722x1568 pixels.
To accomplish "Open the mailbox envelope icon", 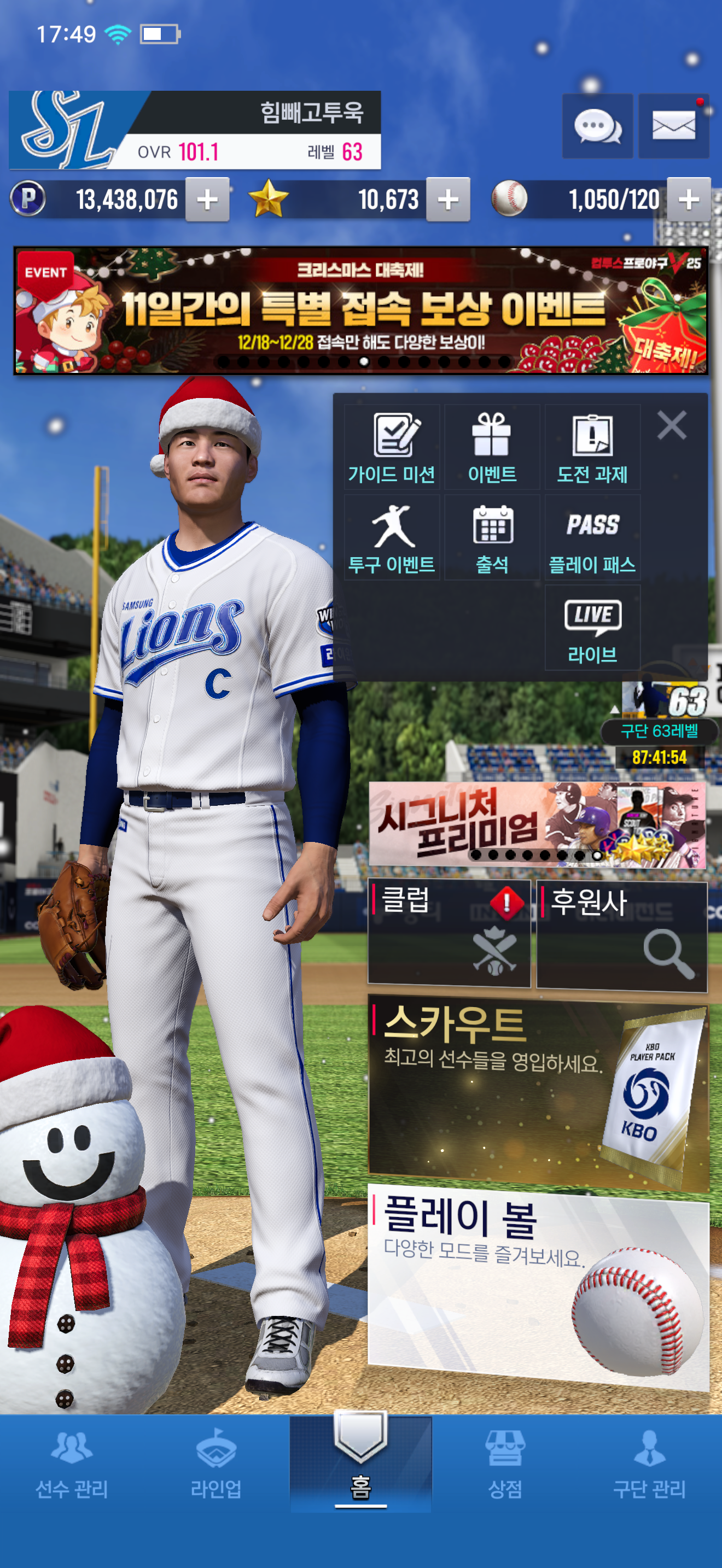I will pyautogui.click(x=673, y=127).
